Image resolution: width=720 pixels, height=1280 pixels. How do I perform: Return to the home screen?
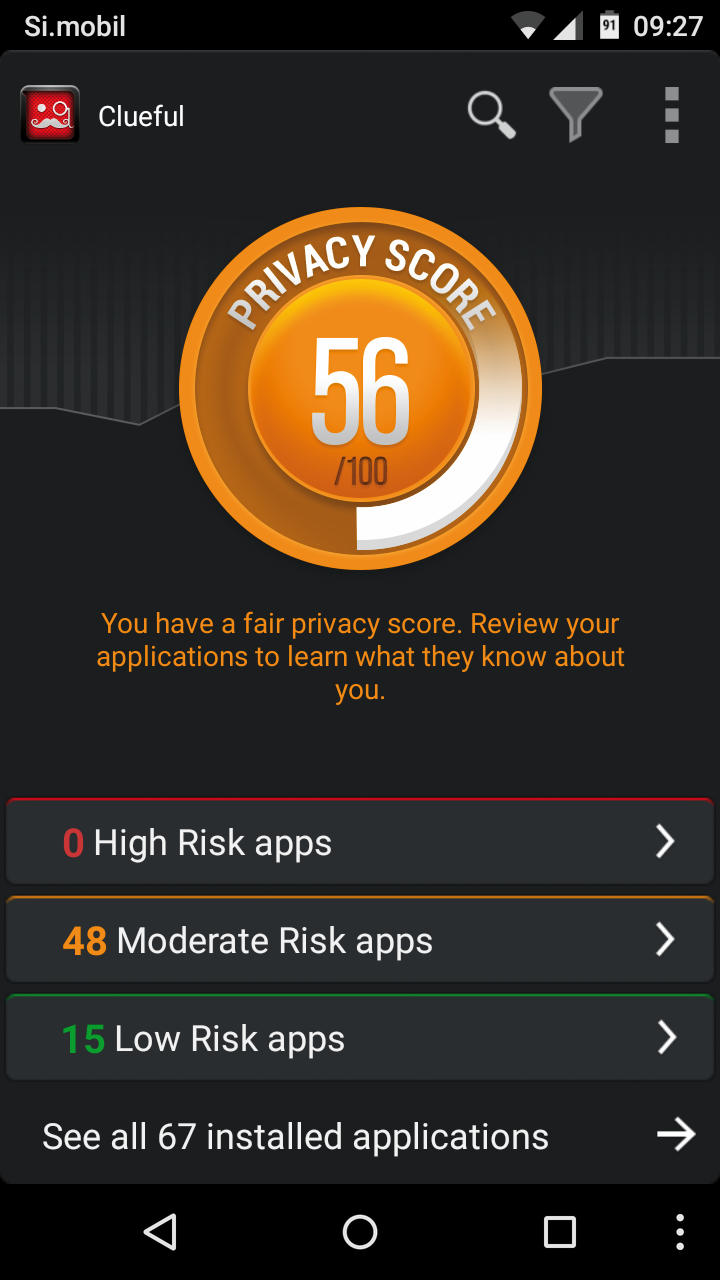tap(360, 1232)
